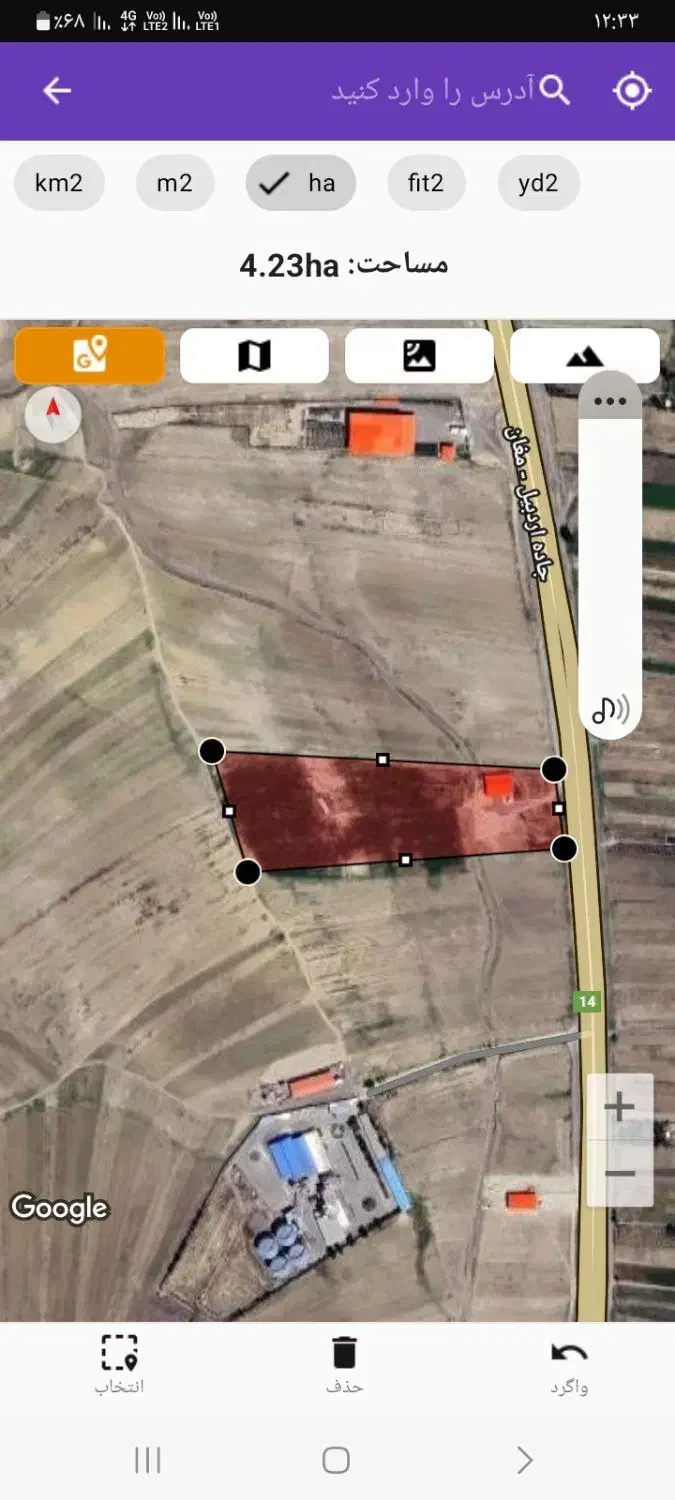This screenshot has width=675, height=1500.
Task: Delete the shape with حذف
Action: [344, 1364]
